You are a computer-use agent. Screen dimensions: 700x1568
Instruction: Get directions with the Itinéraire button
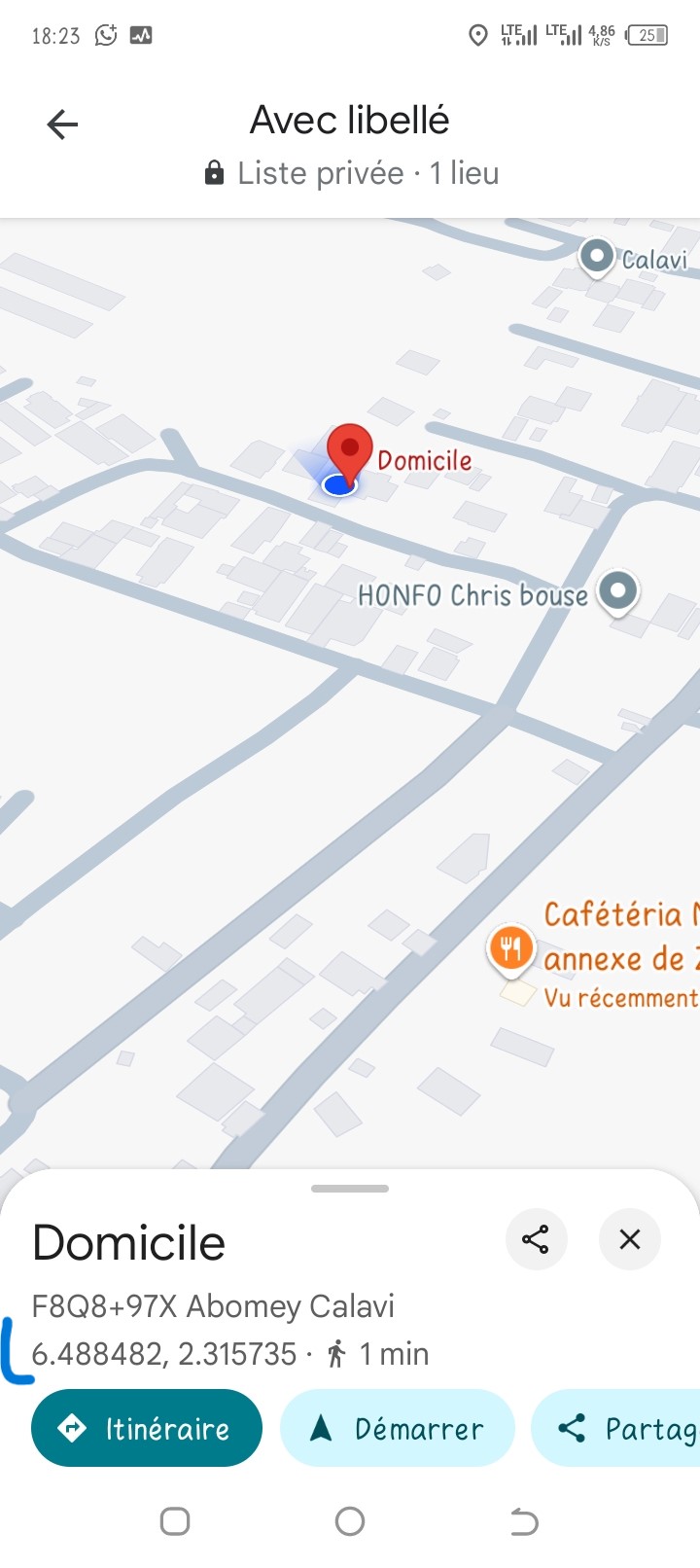147,1428
